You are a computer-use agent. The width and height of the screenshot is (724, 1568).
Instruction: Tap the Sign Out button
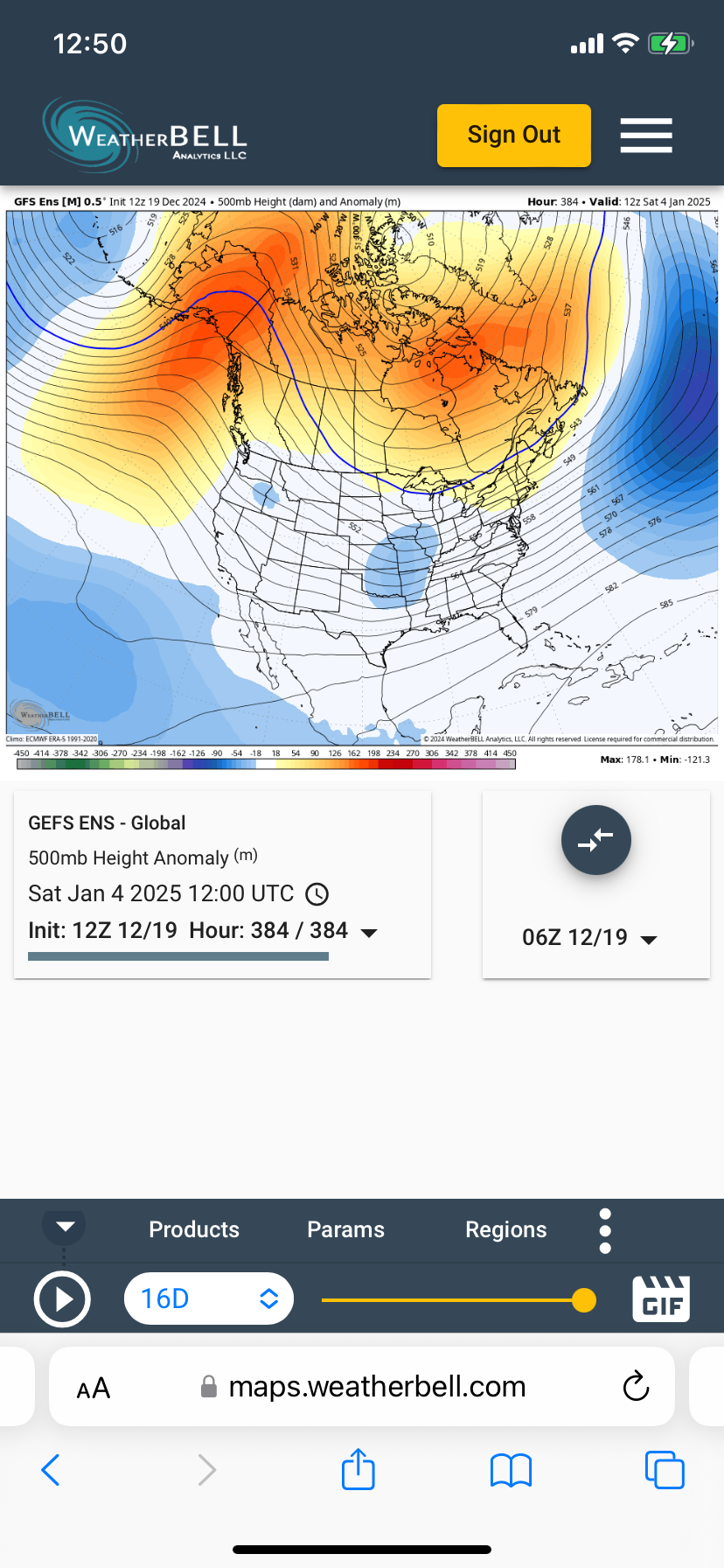[x=513, y=136]
